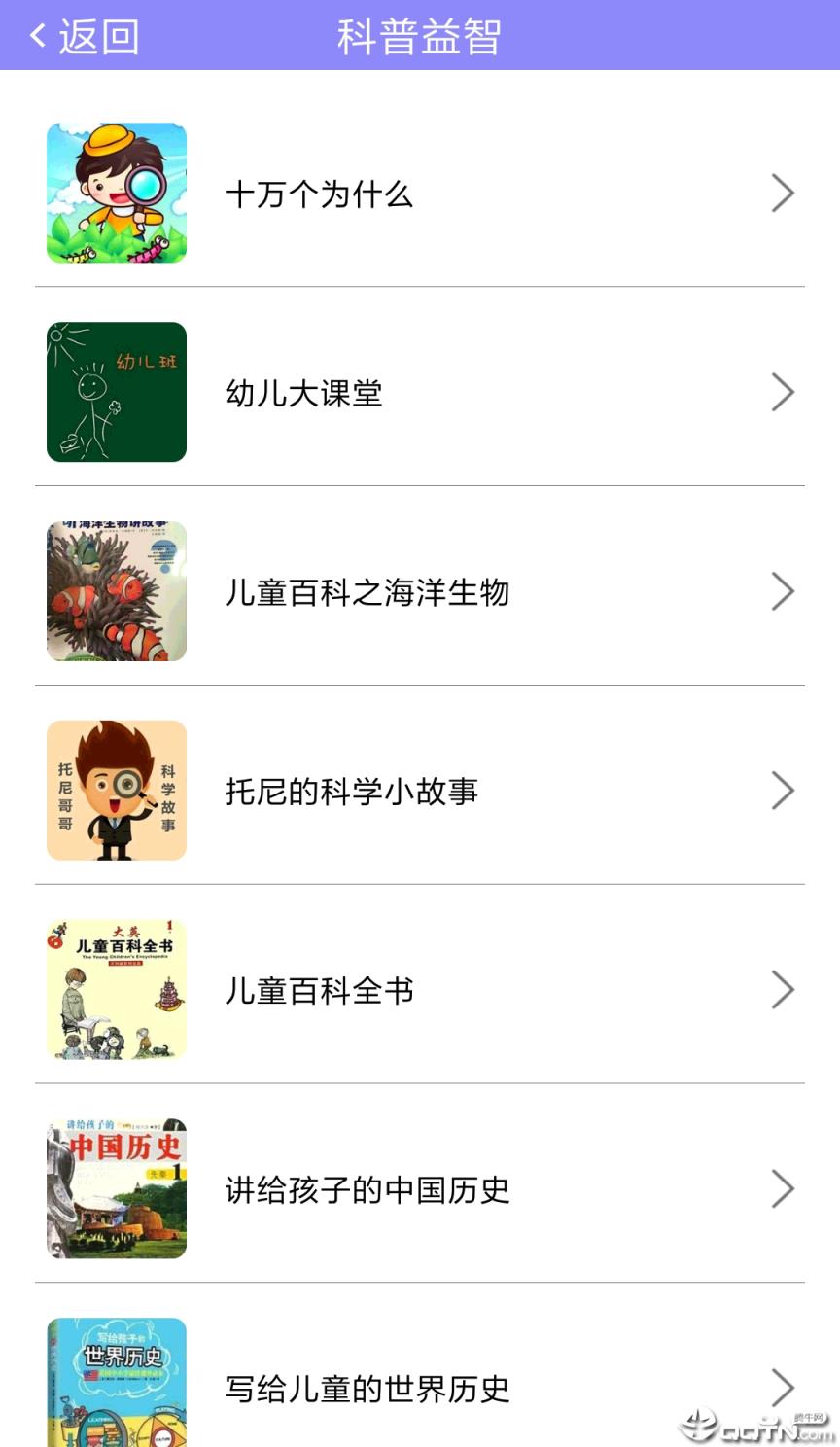Select the 科普益智 title

(418, 33)
